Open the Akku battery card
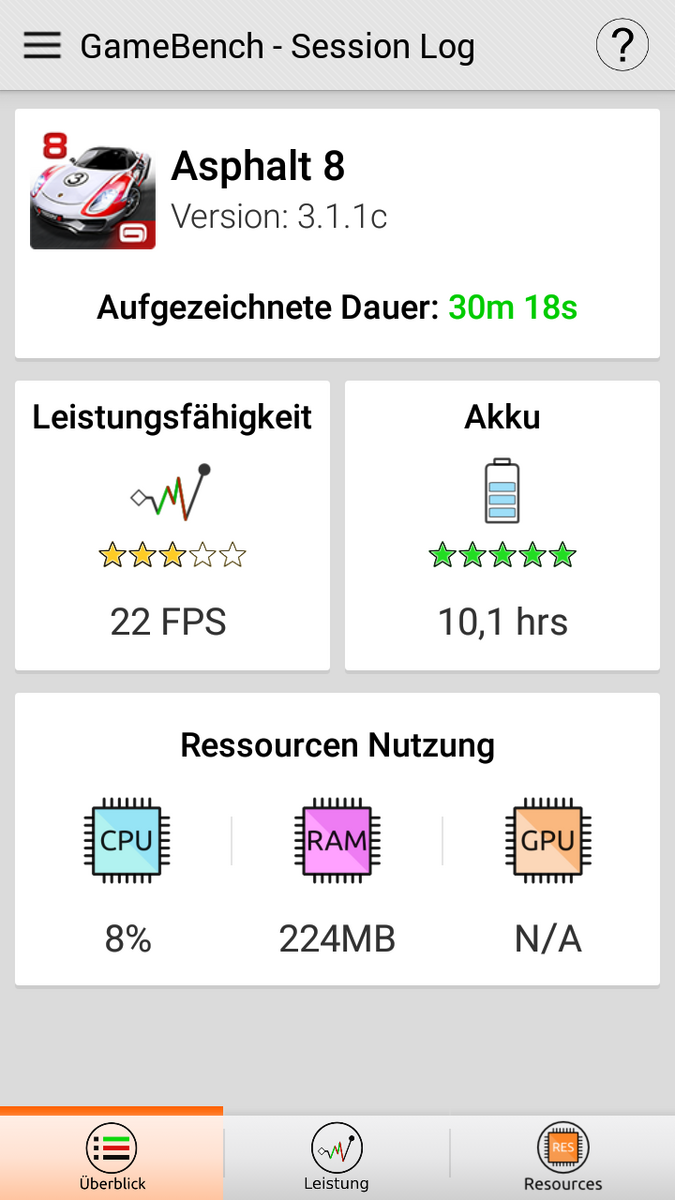The width and height of the screenshot is (675, 1200). pos(502,525)
